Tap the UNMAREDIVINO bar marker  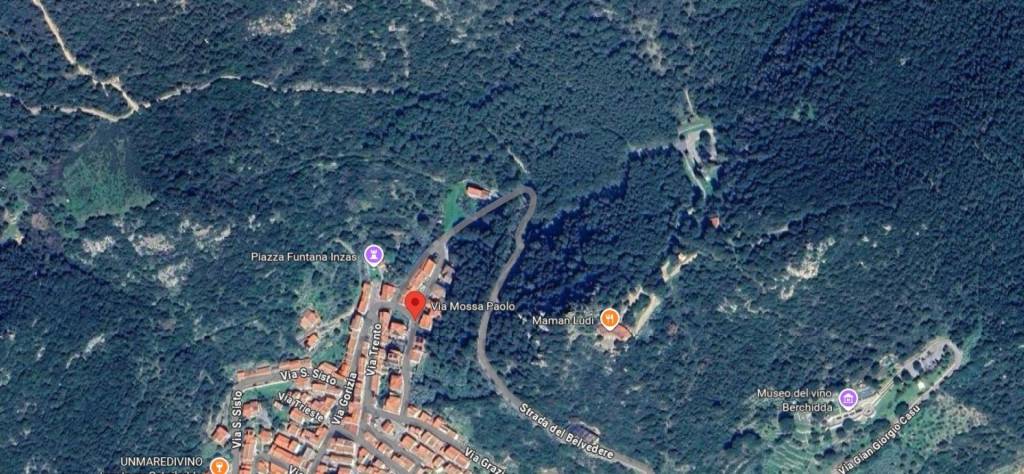[x=219, y=465]
